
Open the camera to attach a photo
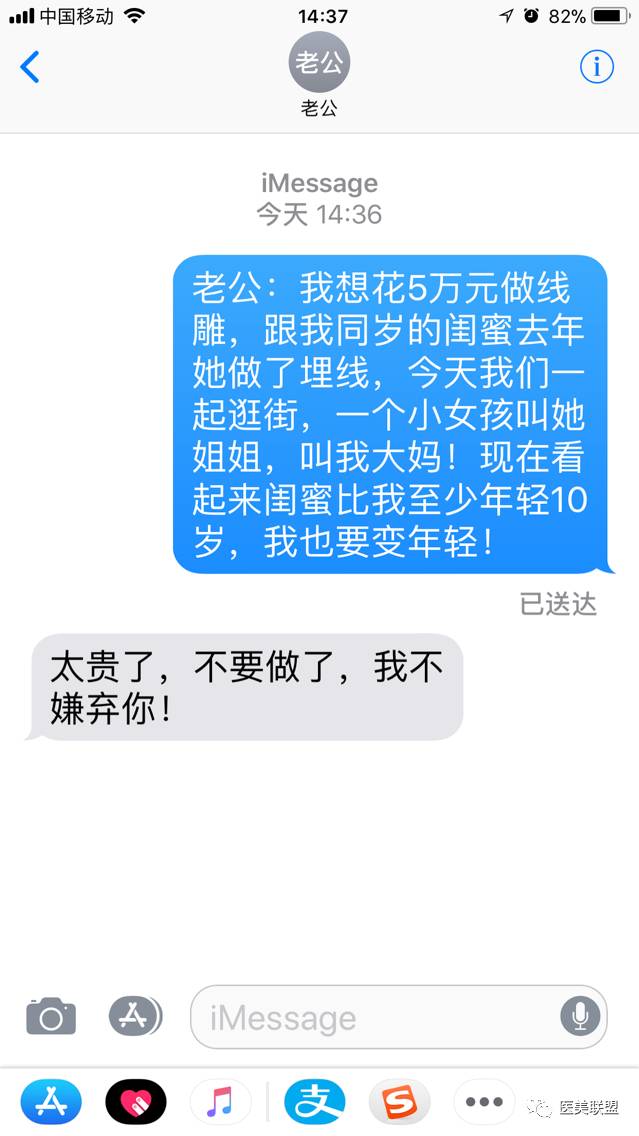[51, 1016]
